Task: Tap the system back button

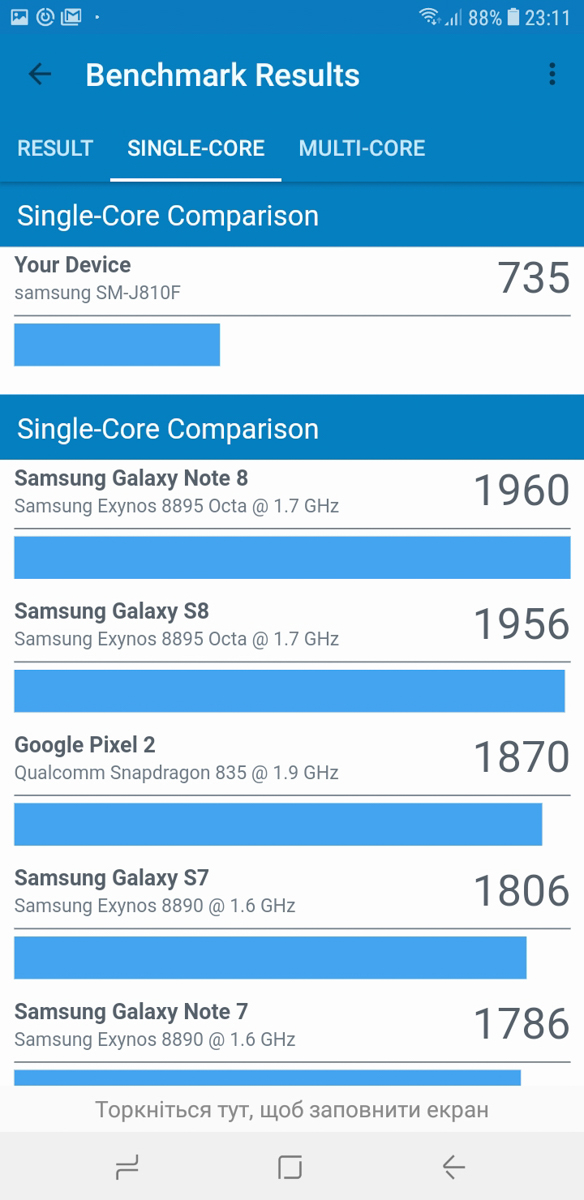Action: tap(453, 1167)
